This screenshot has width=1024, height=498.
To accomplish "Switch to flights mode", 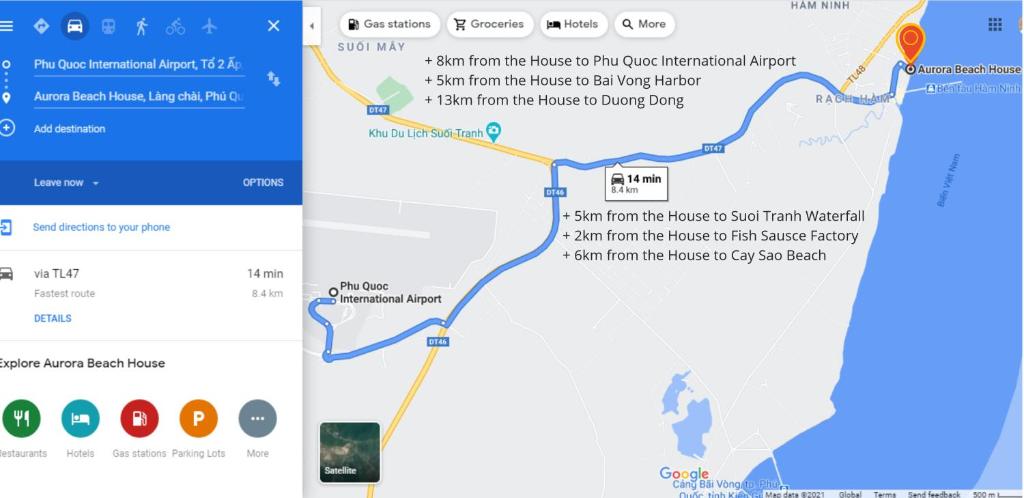I will tap(209, 26).
